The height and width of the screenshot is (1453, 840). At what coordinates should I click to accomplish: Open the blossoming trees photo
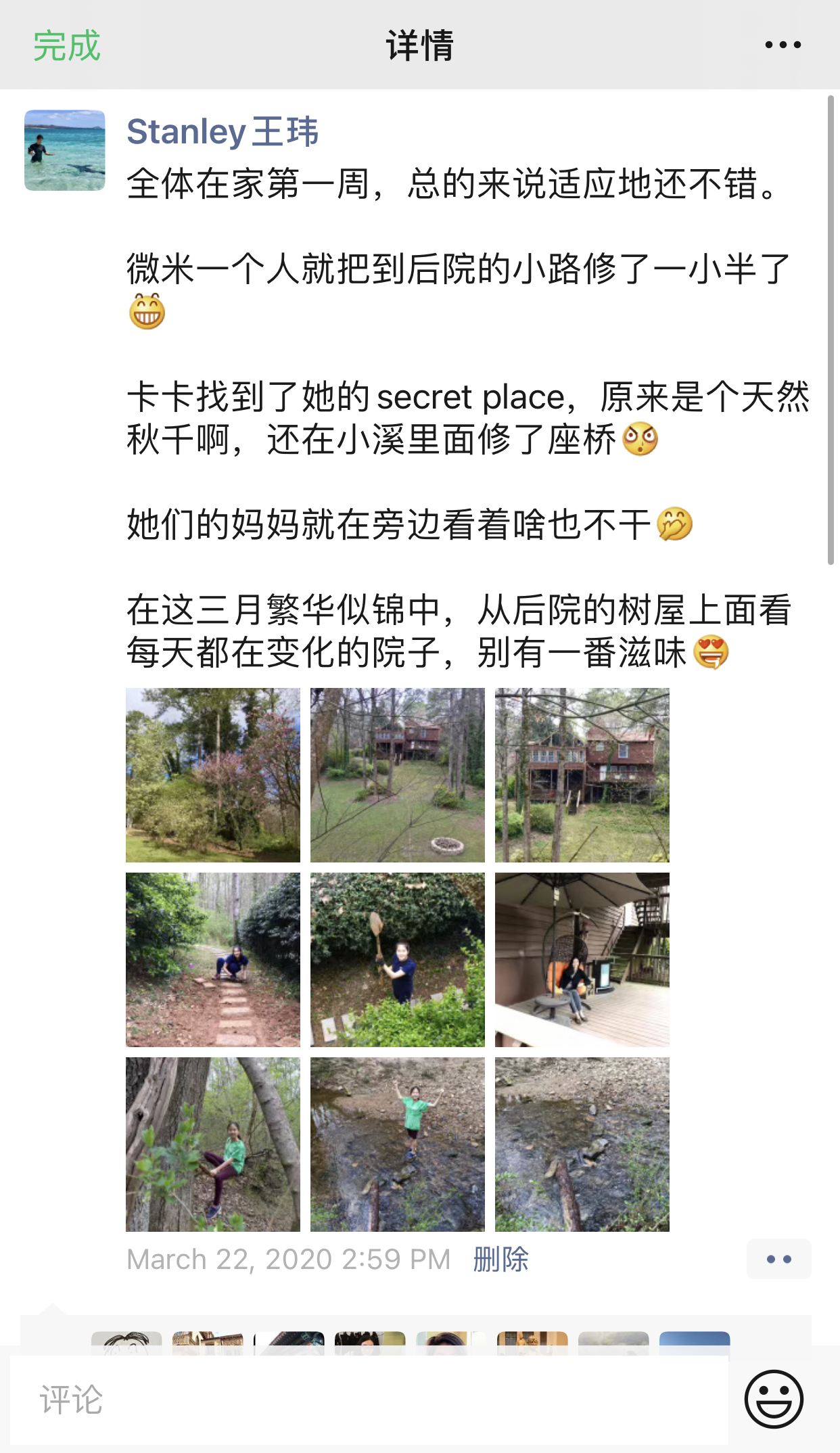pyautogui.click(x=213, y=775)
